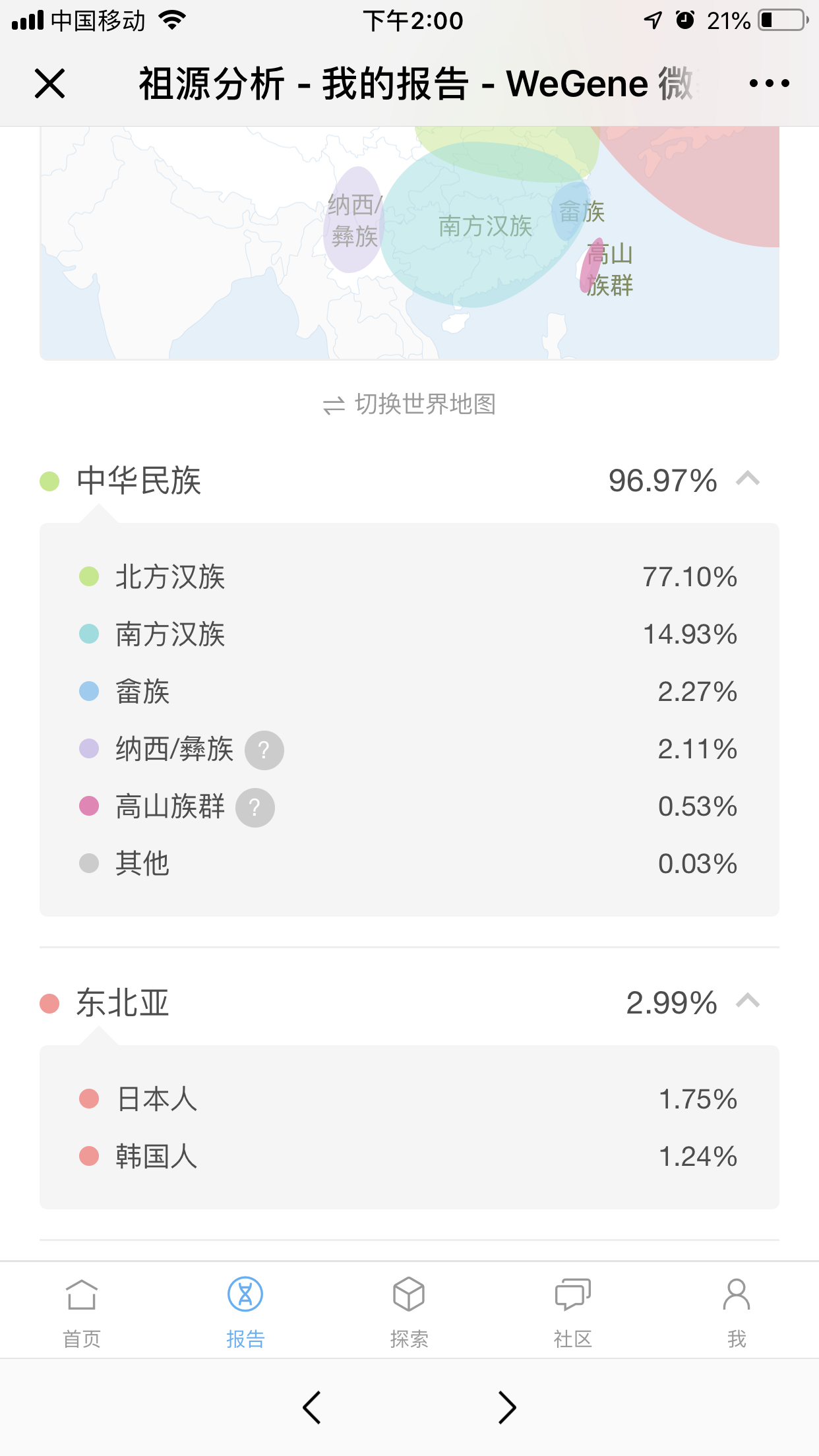The image size is (819, 1456).
Task: Collapse the 东北亚 section
Action: tap(748, 1001)
